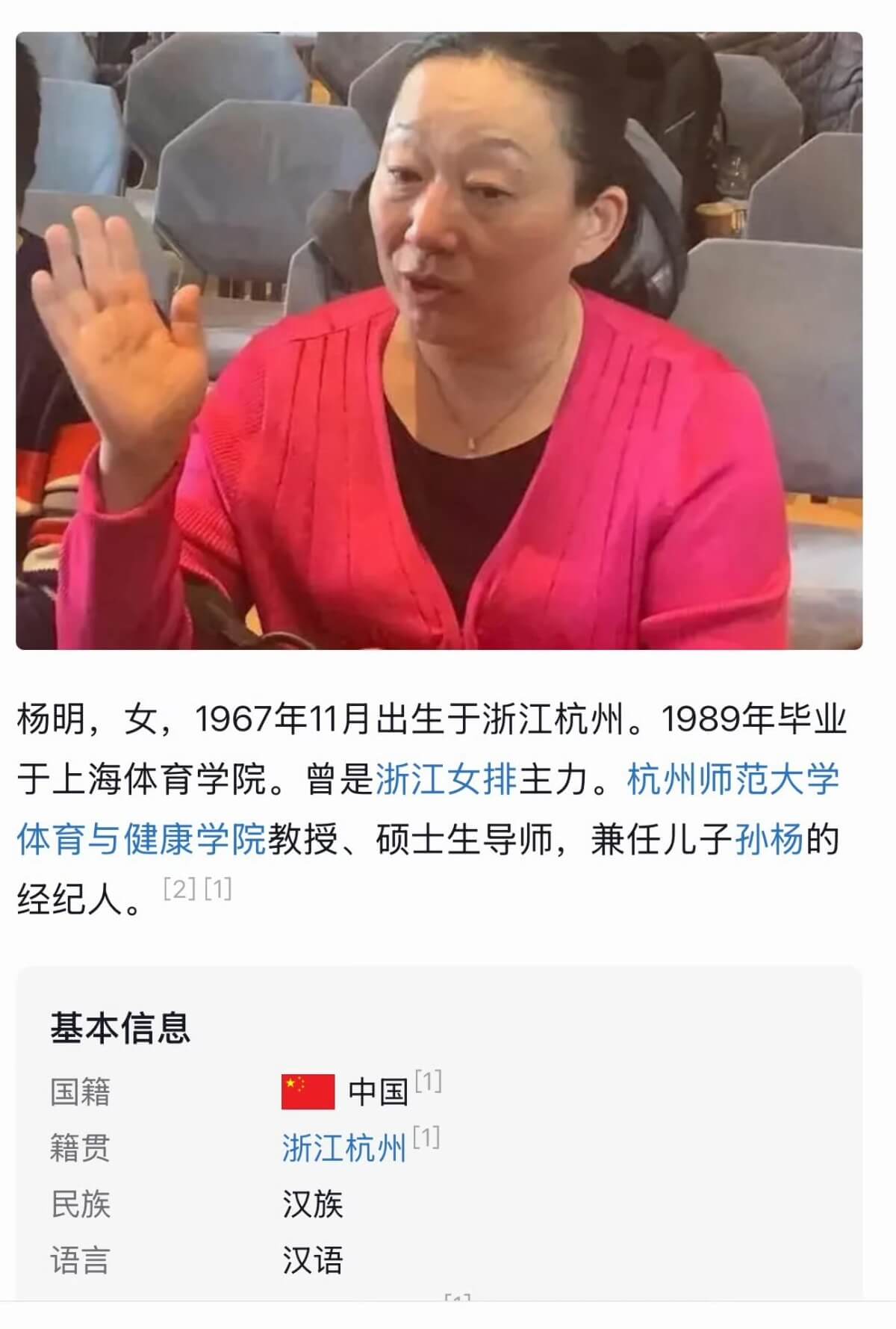This screenshot has width=896, height=1329.
Task: View the 杨明 photo at the top
Action: (x=439, y=341)
